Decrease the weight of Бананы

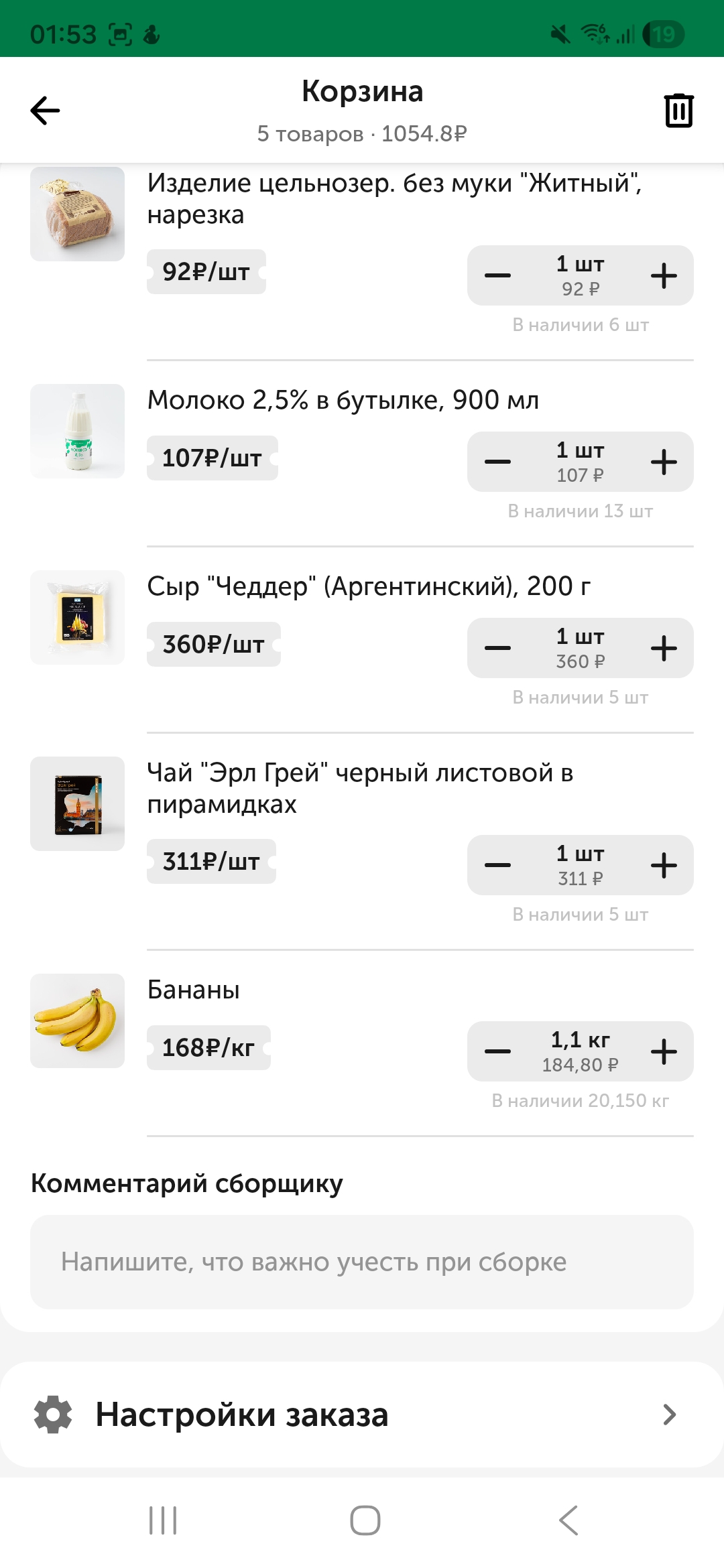[x=497, y=1051]
